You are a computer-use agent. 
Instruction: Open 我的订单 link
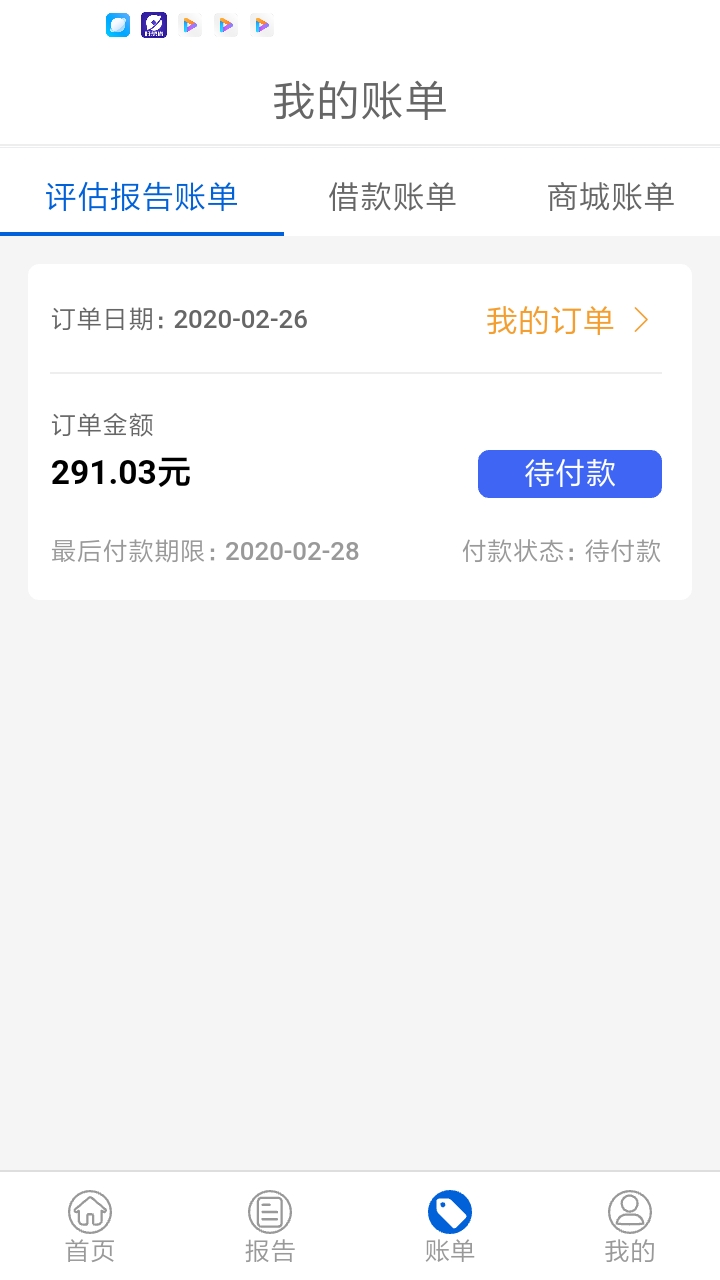coord(568,320)
